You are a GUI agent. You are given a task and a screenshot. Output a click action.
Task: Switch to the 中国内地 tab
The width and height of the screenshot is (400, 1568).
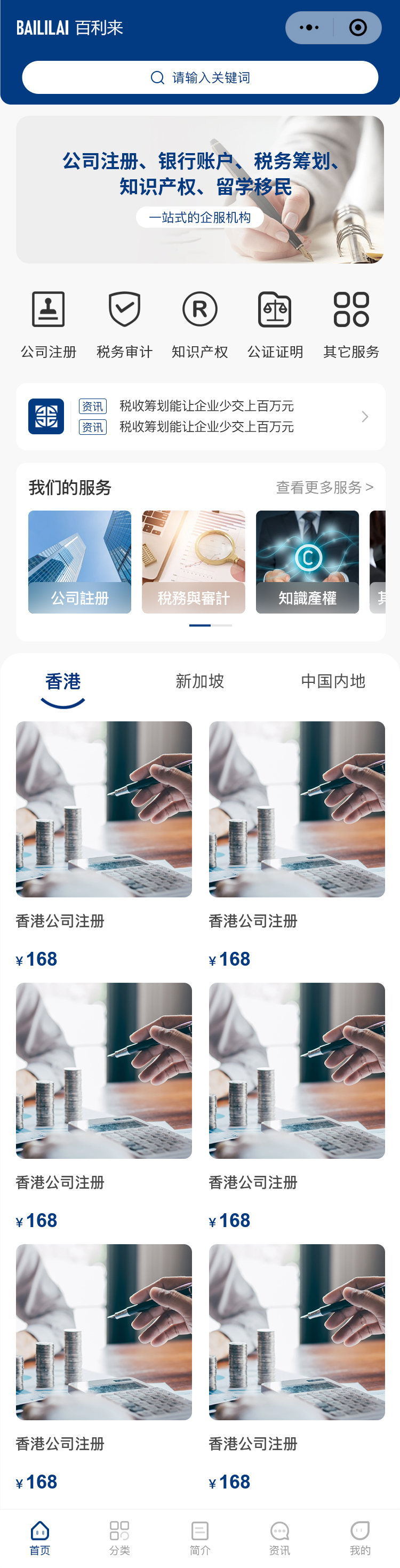333,681
